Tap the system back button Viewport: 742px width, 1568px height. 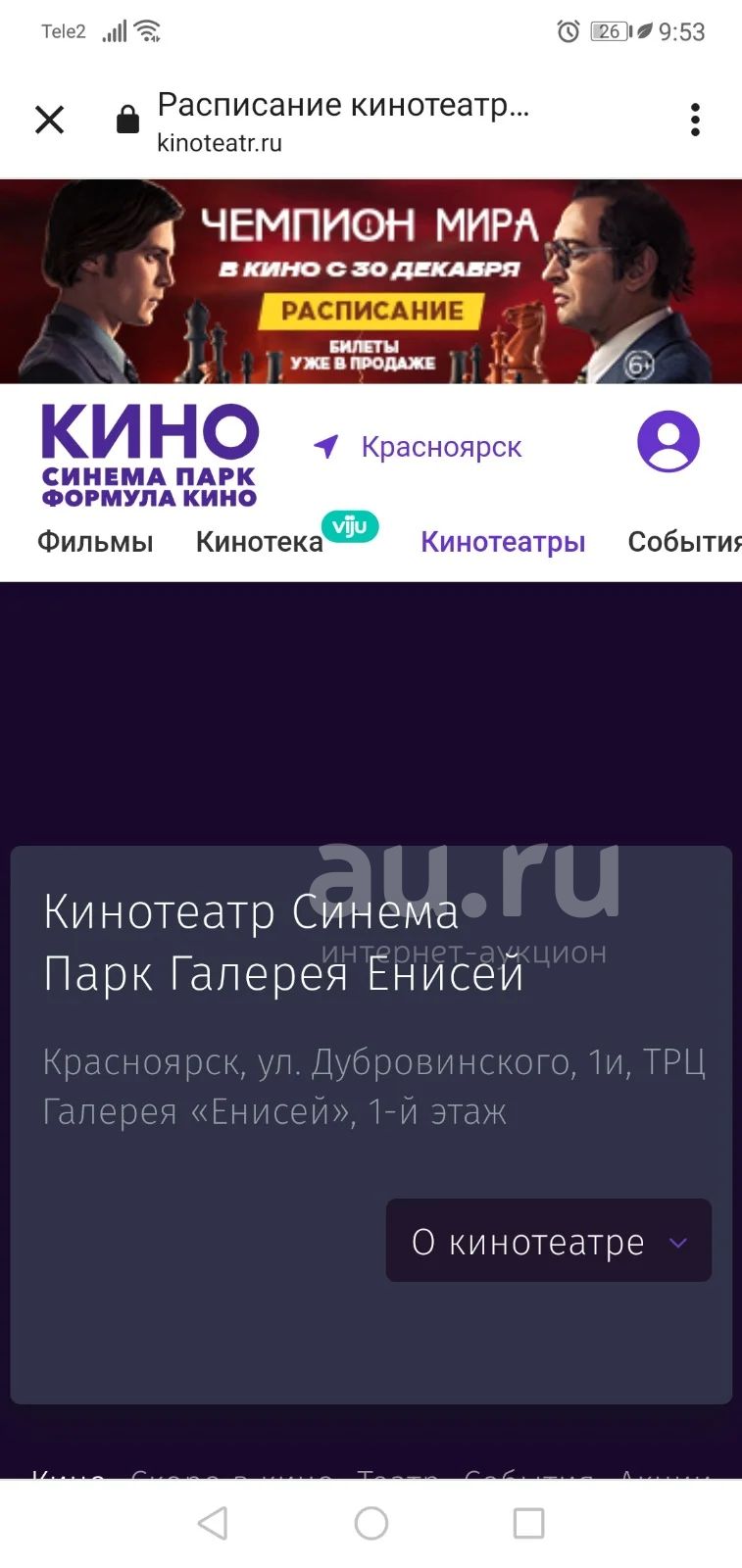[x=214, y=1523]
